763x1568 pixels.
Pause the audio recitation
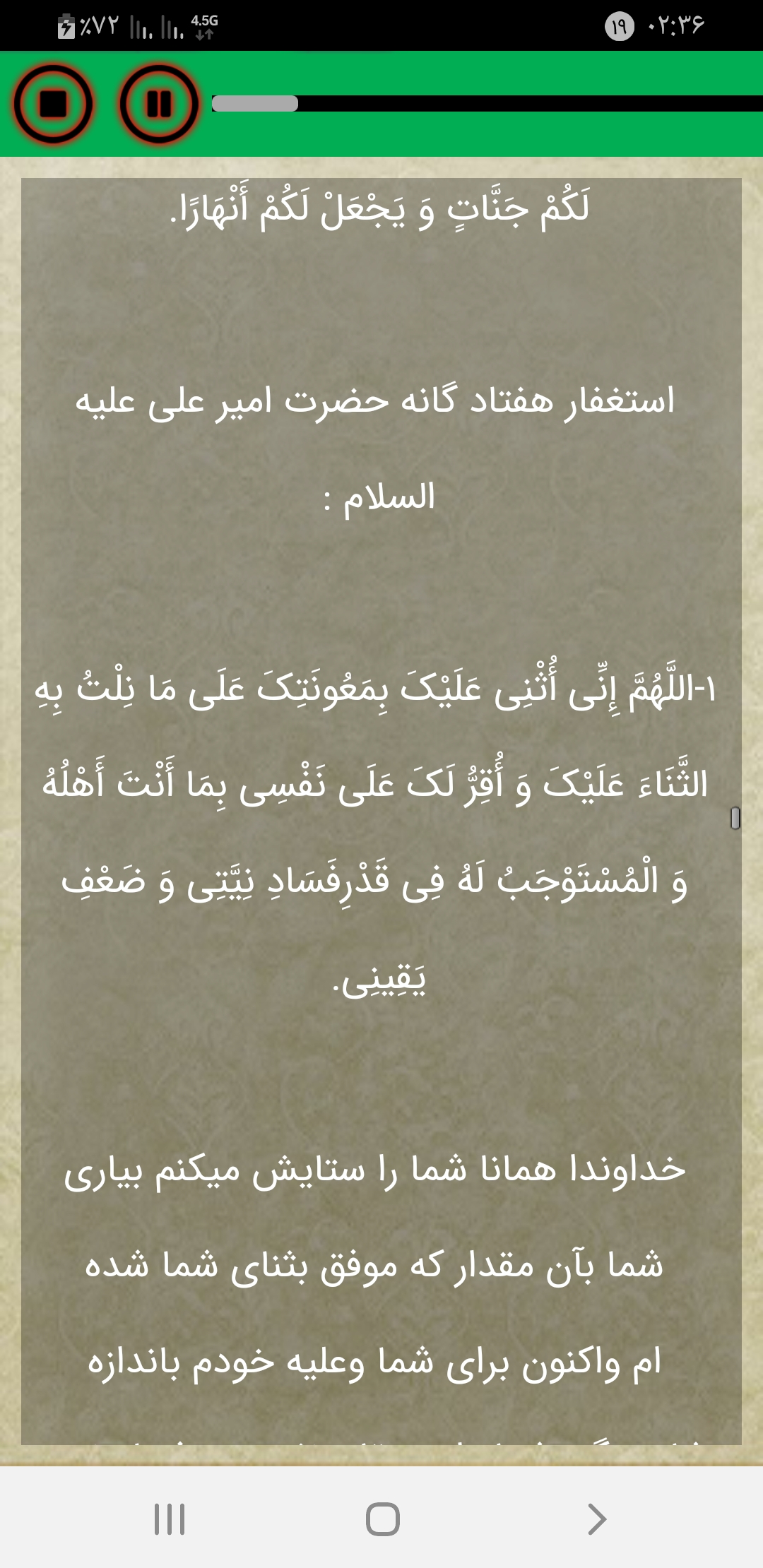tap(159, 104)
